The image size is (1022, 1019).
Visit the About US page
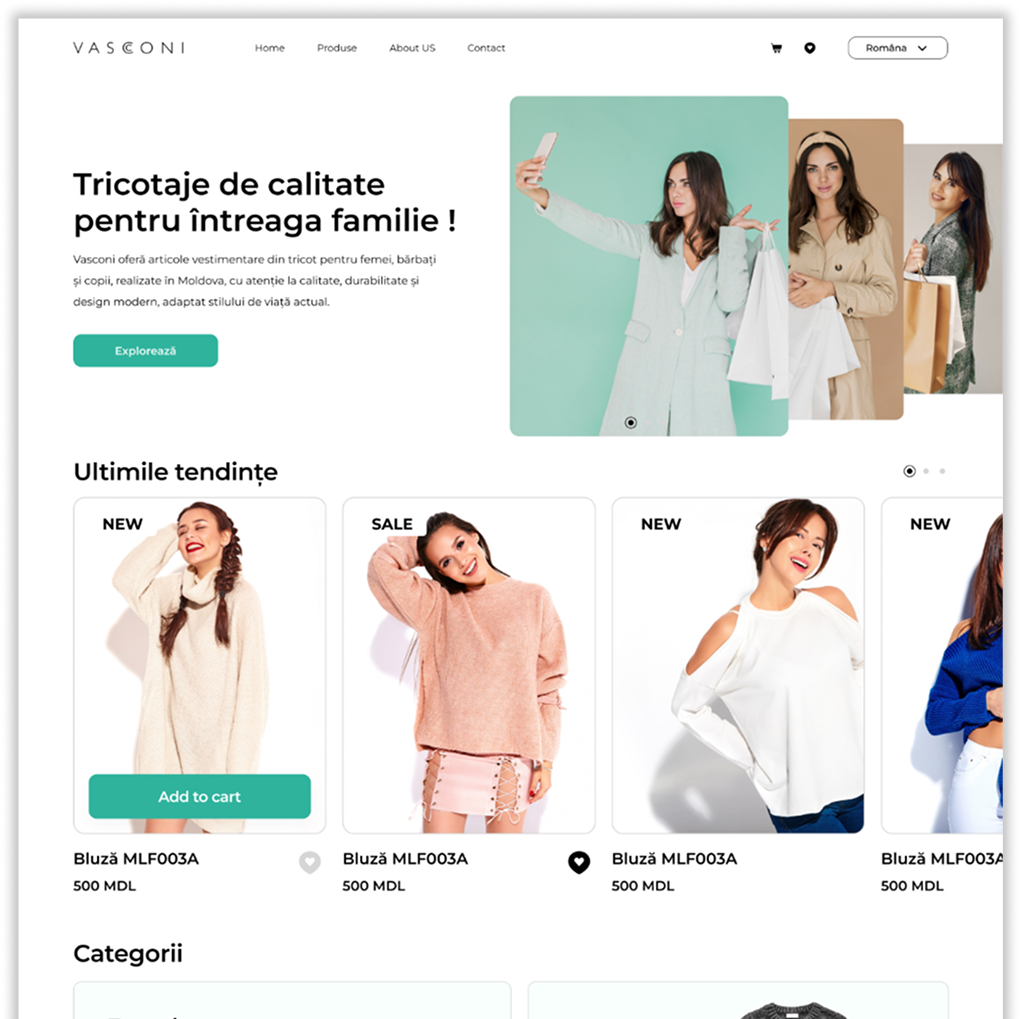coord(412,48)
